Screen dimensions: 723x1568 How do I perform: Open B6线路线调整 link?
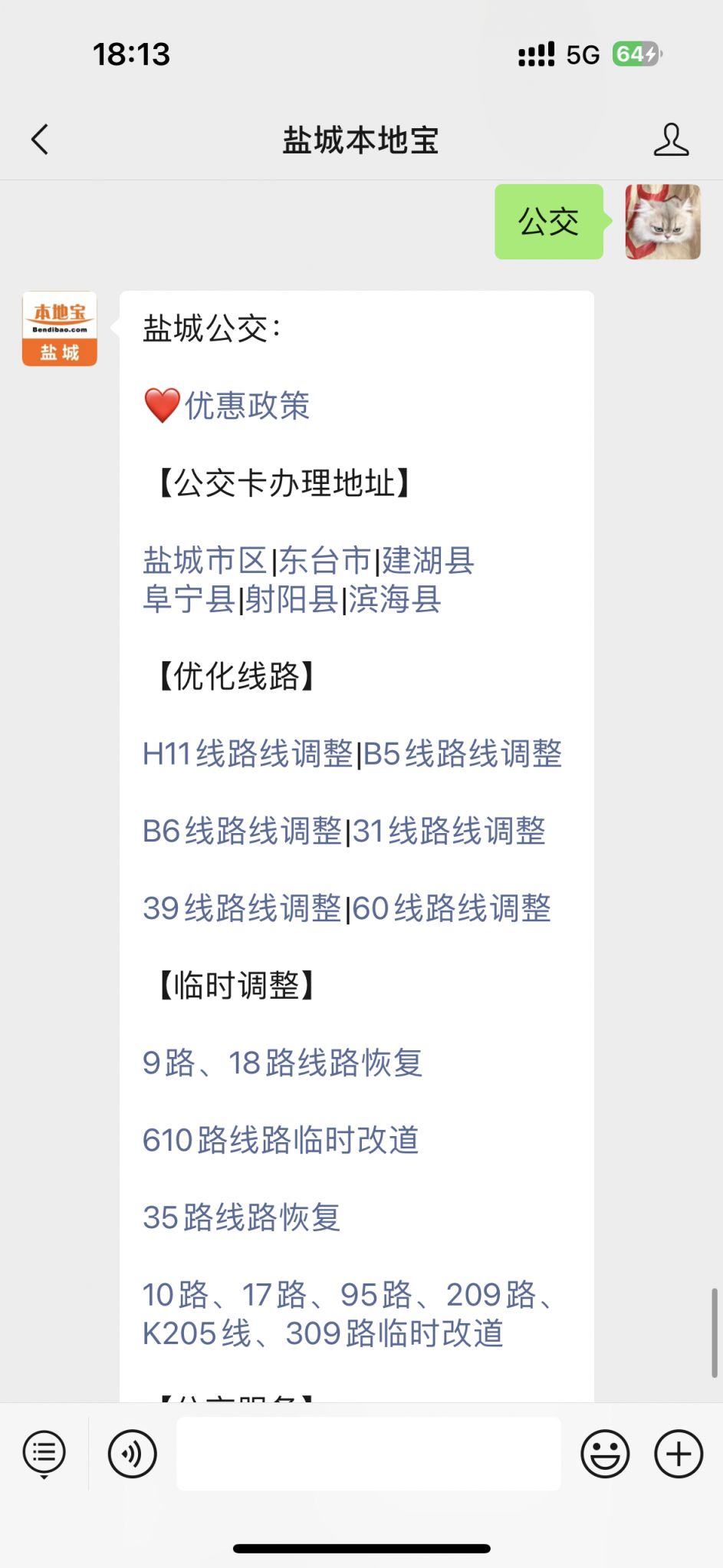point(242,831)
